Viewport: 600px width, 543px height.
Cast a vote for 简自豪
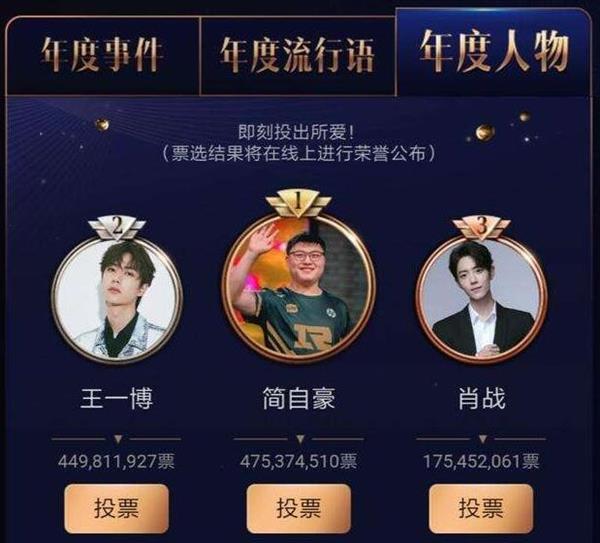coord(299,508)
